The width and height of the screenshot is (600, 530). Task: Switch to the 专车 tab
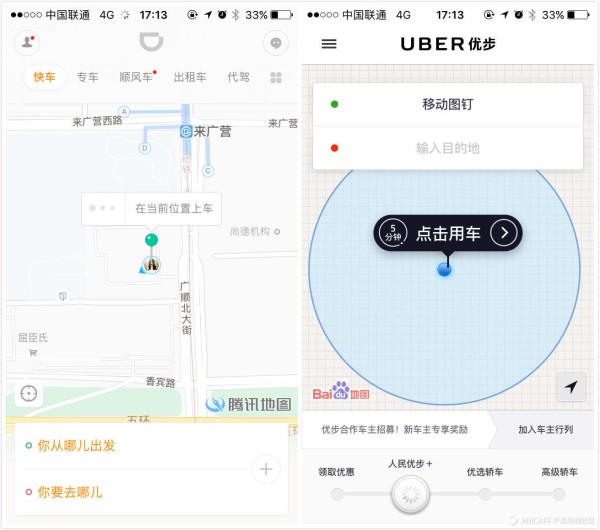click(88, 77)
